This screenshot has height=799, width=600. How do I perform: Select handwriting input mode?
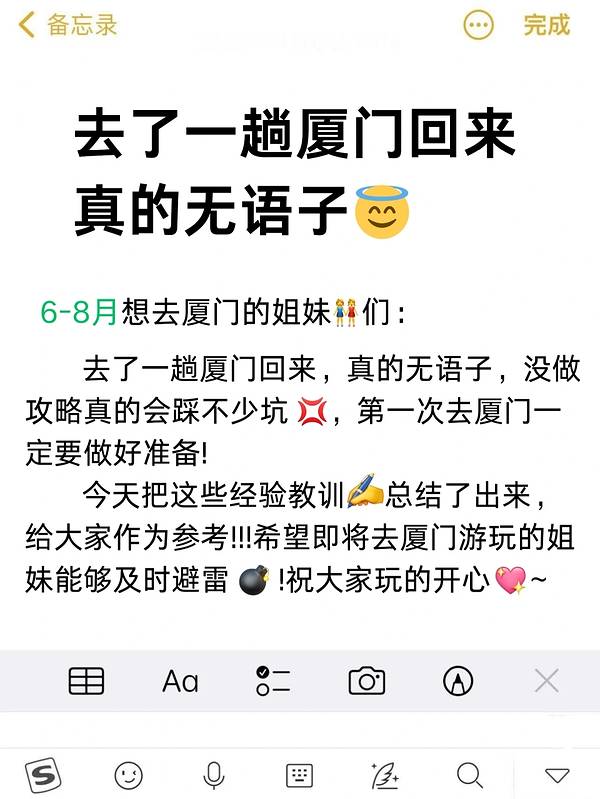click(x=385, y=774)
